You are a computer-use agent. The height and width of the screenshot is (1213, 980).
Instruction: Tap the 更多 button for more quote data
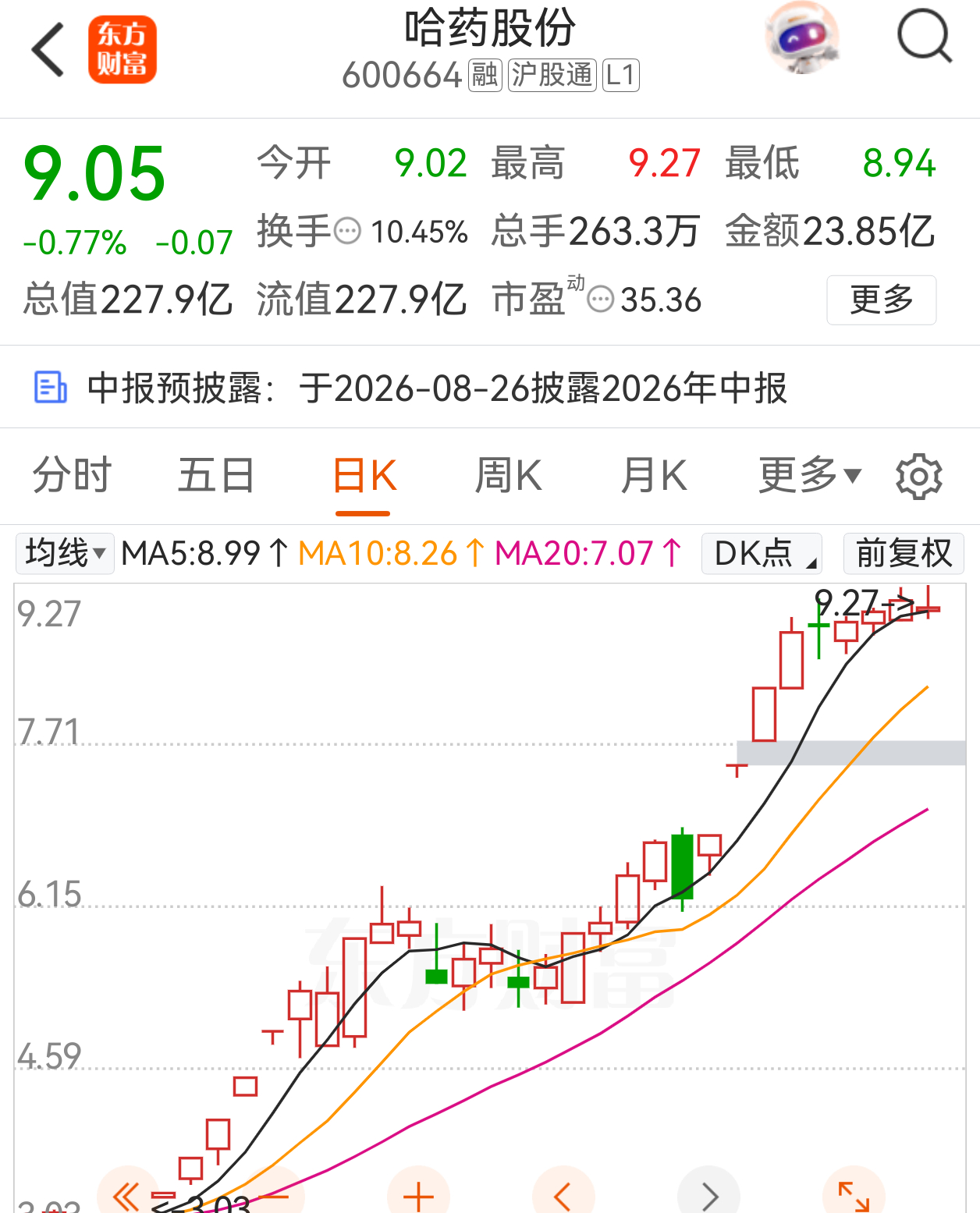[x=881, y=300]
